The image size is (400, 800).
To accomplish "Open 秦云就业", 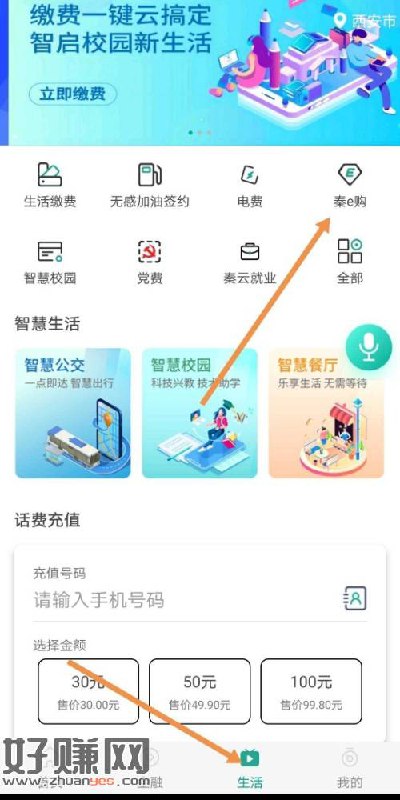I will pos(250,262).
